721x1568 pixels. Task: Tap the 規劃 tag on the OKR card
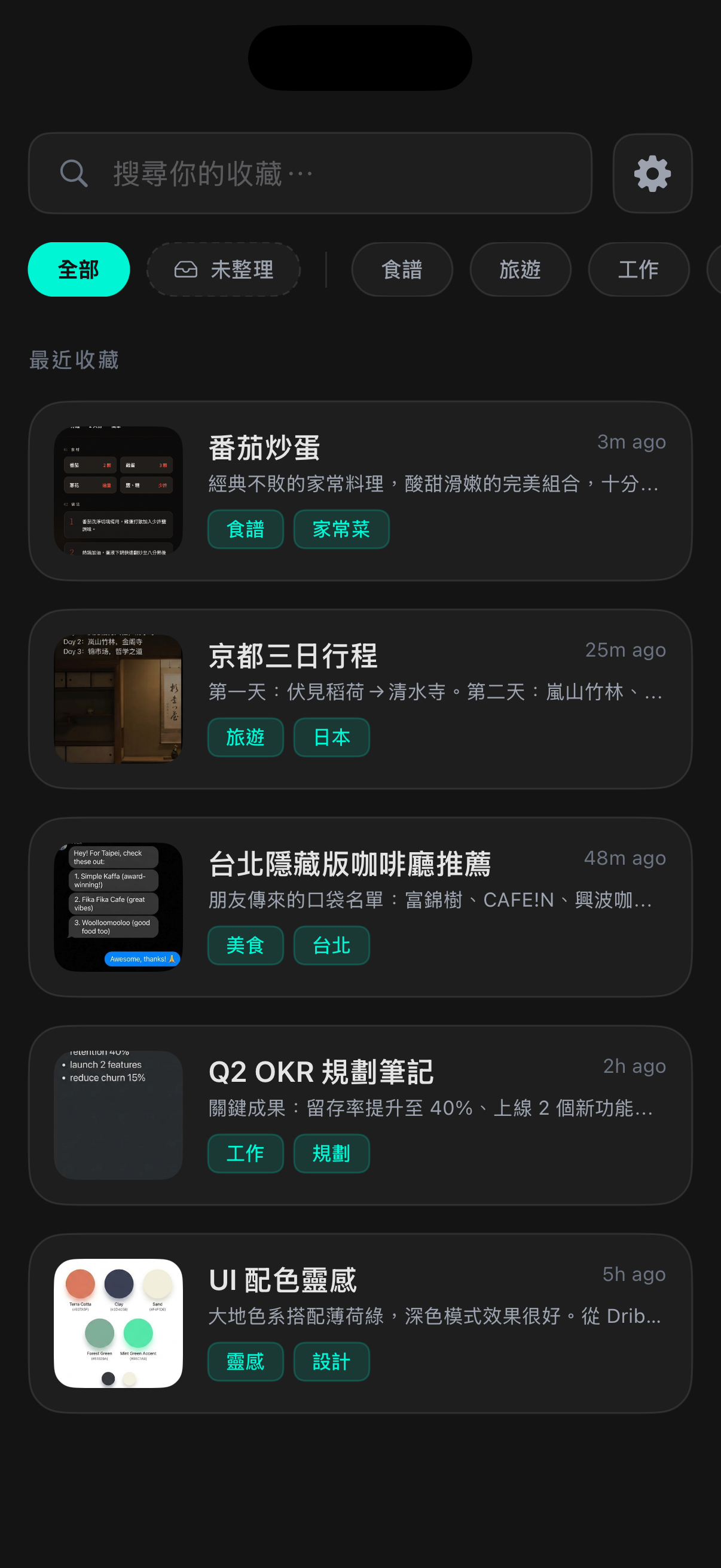(x=331, y=1154)
